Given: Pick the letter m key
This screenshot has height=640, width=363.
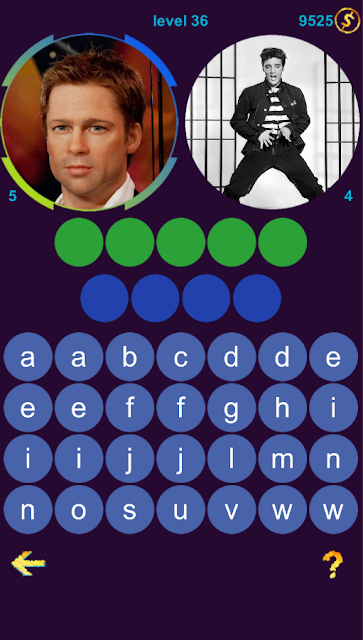Looking at the screenshot, I should coord(282,458).
